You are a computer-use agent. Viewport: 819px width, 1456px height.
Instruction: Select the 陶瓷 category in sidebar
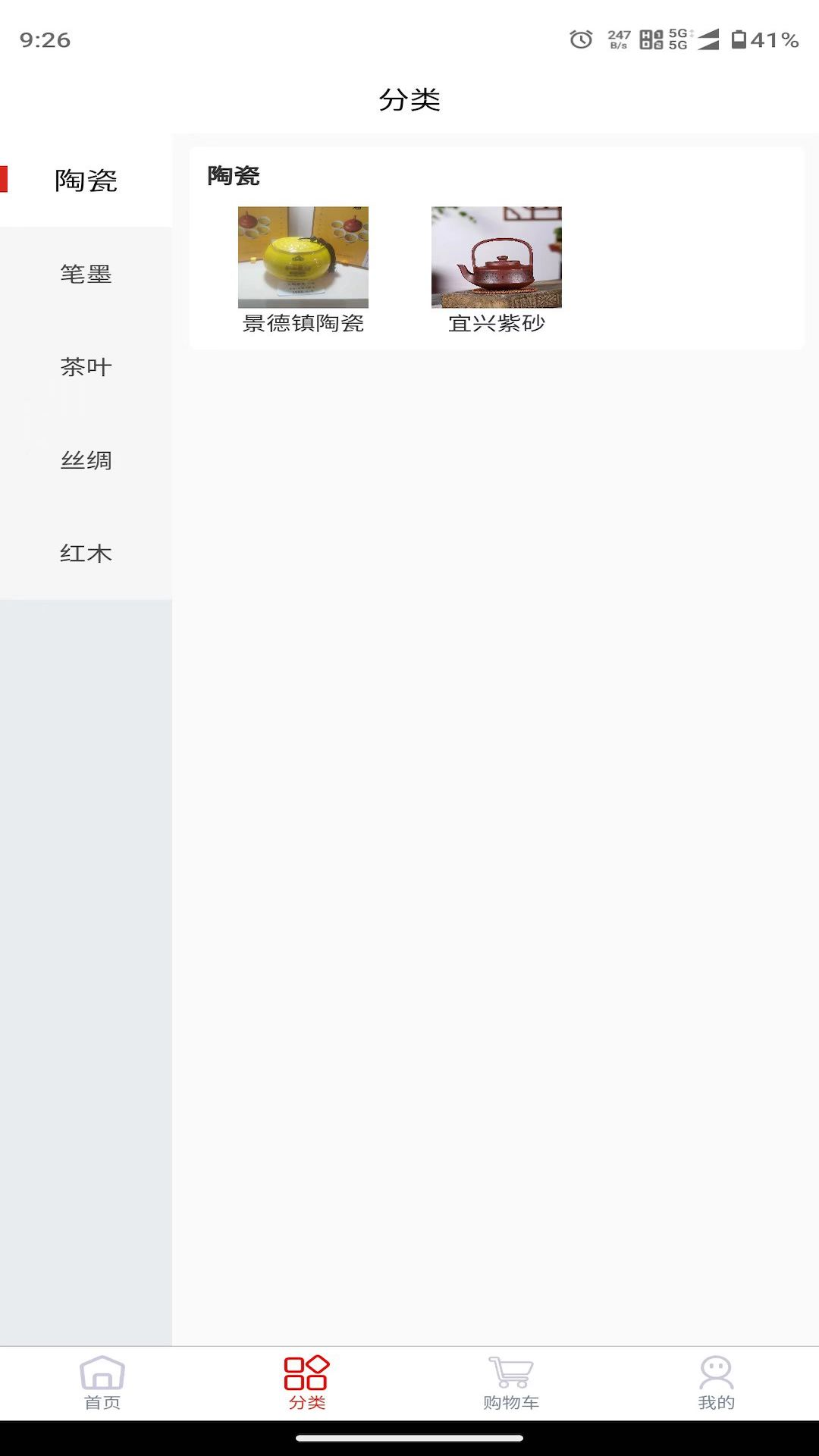(x=86, y=180)
